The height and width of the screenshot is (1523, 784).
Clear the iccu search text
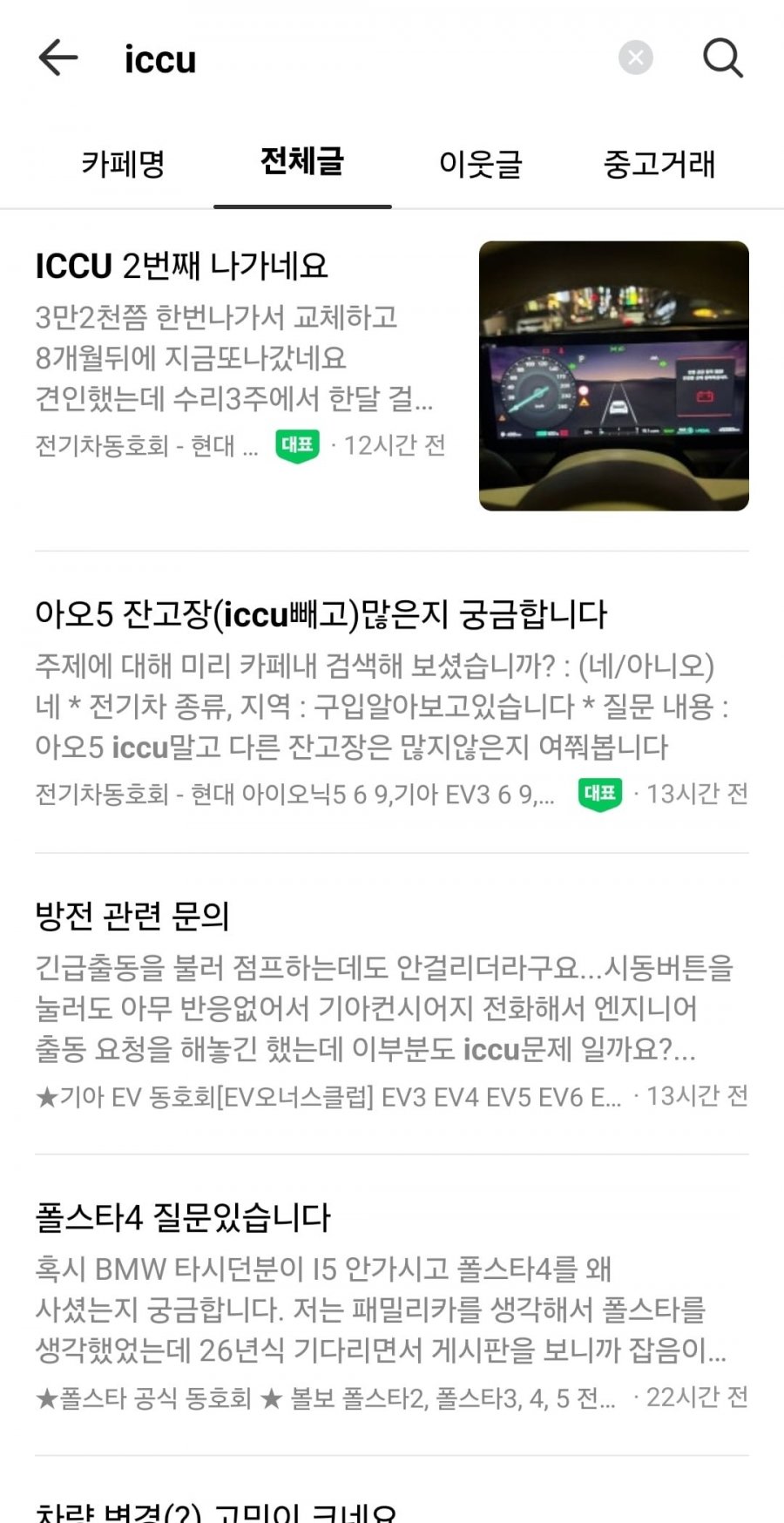click(635, 58)
